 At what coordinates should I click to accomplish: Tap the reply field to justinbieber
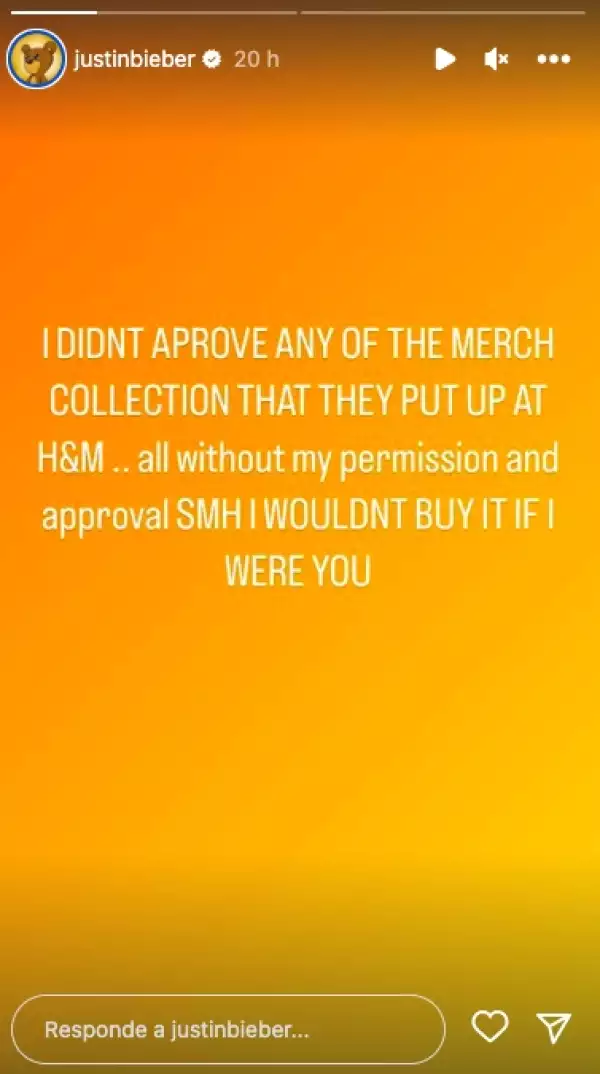tap(228, 1029)
